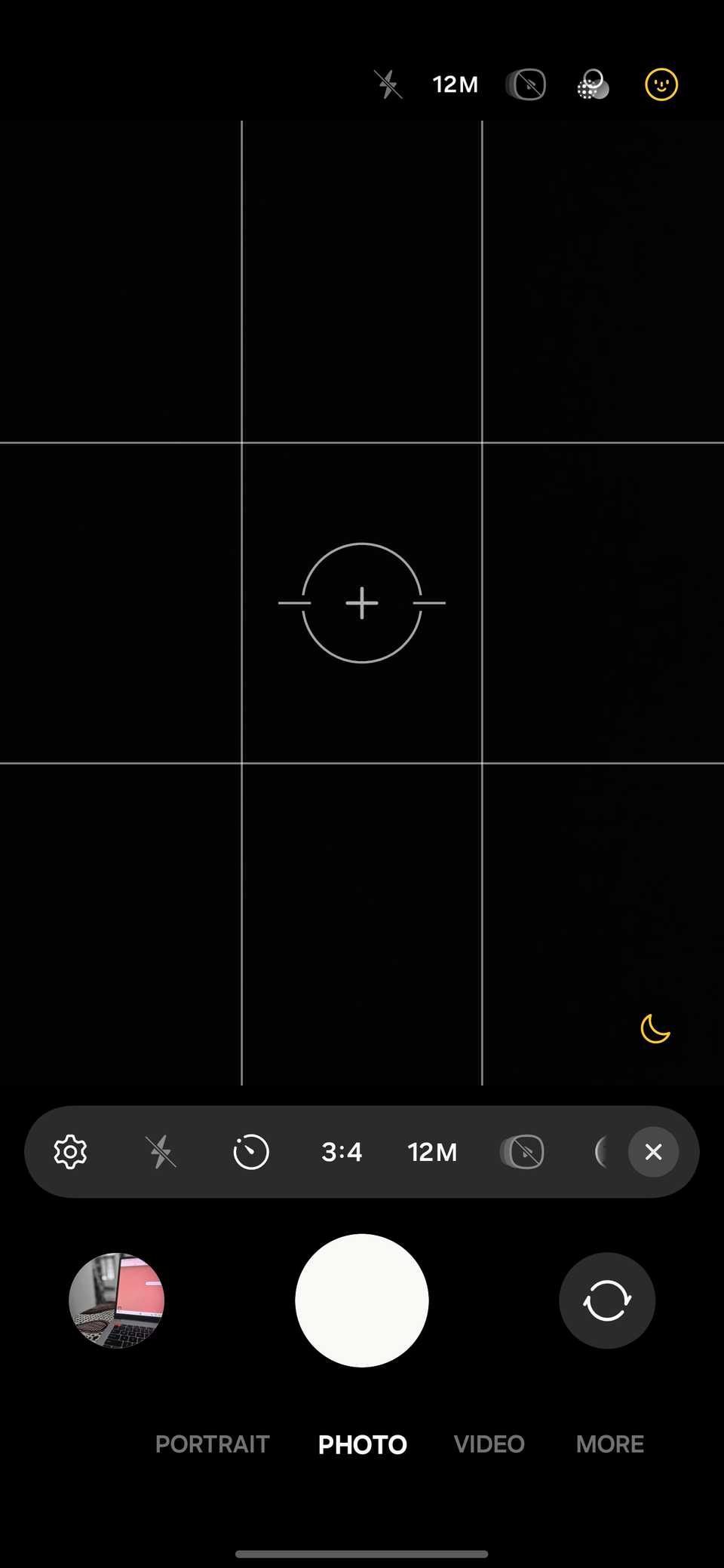Image resolution: width=724 pixels, height=1568 pixels.
Task: Open the face retouch smiley icon
Action: [660, 84]
